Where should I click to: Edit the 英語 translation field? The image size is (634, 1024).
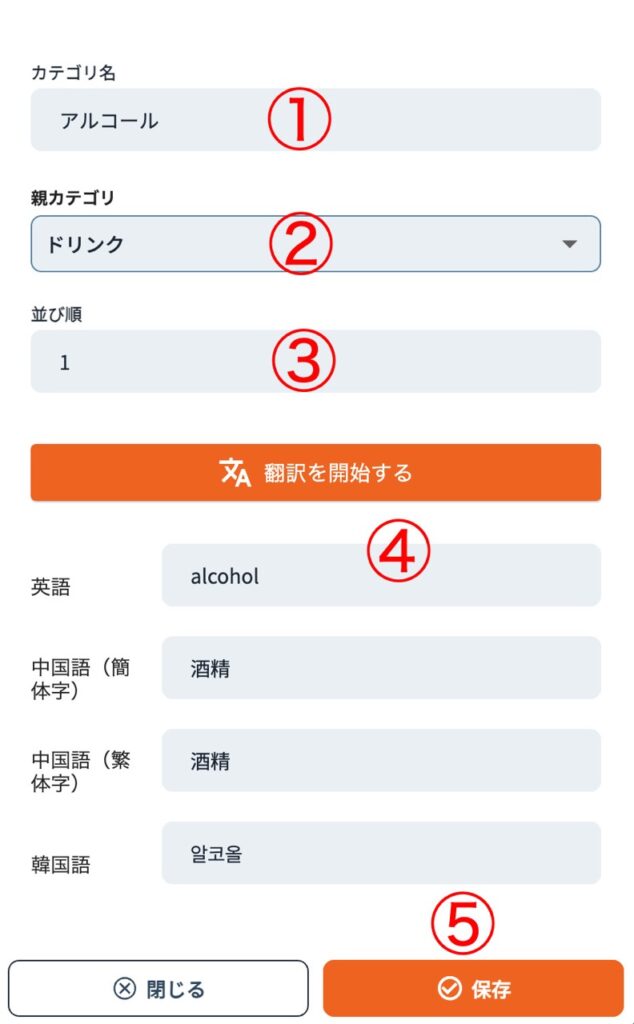pyautogui.click(x=380, y=576)
